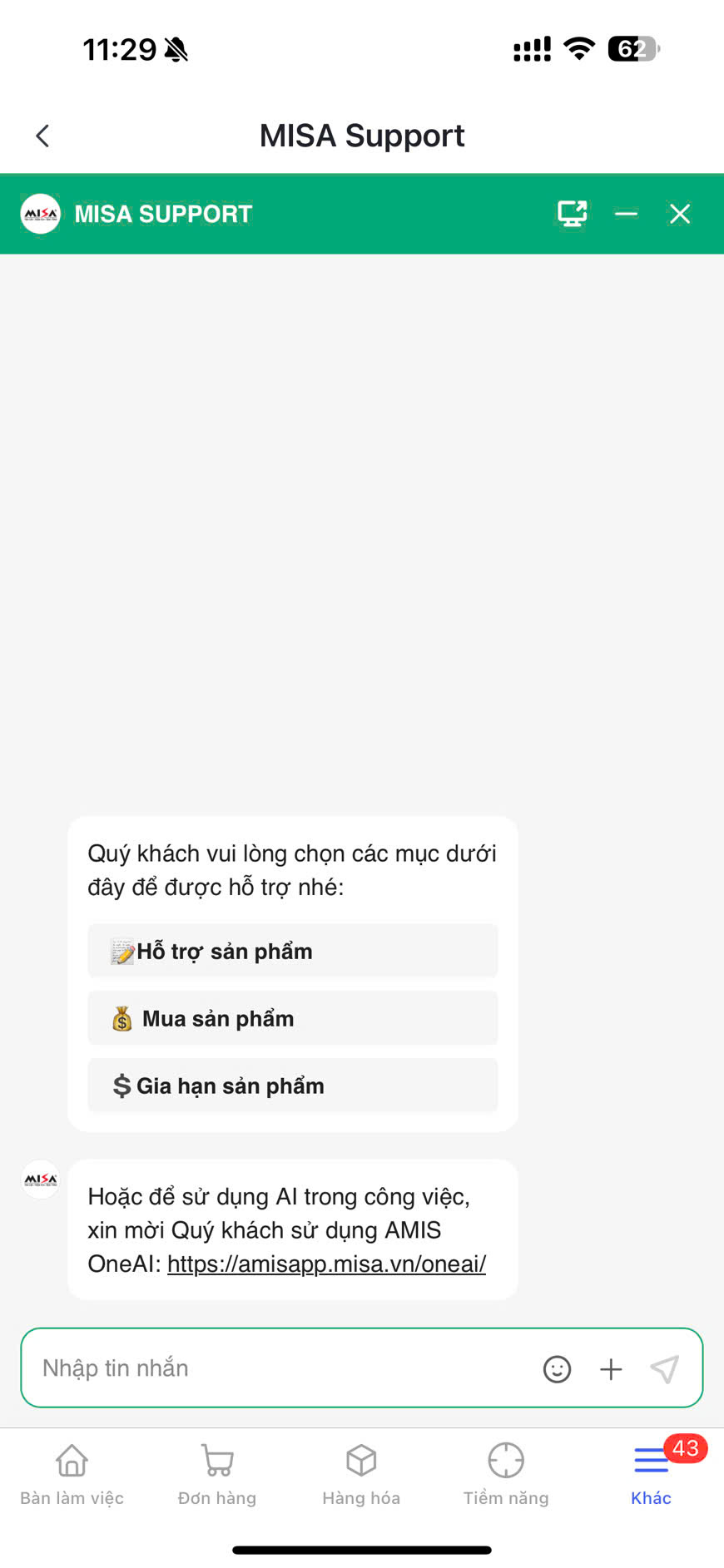The image size is (724, 1568).
Task: Minimize the MISA Support chat
Action: point(626,214)
